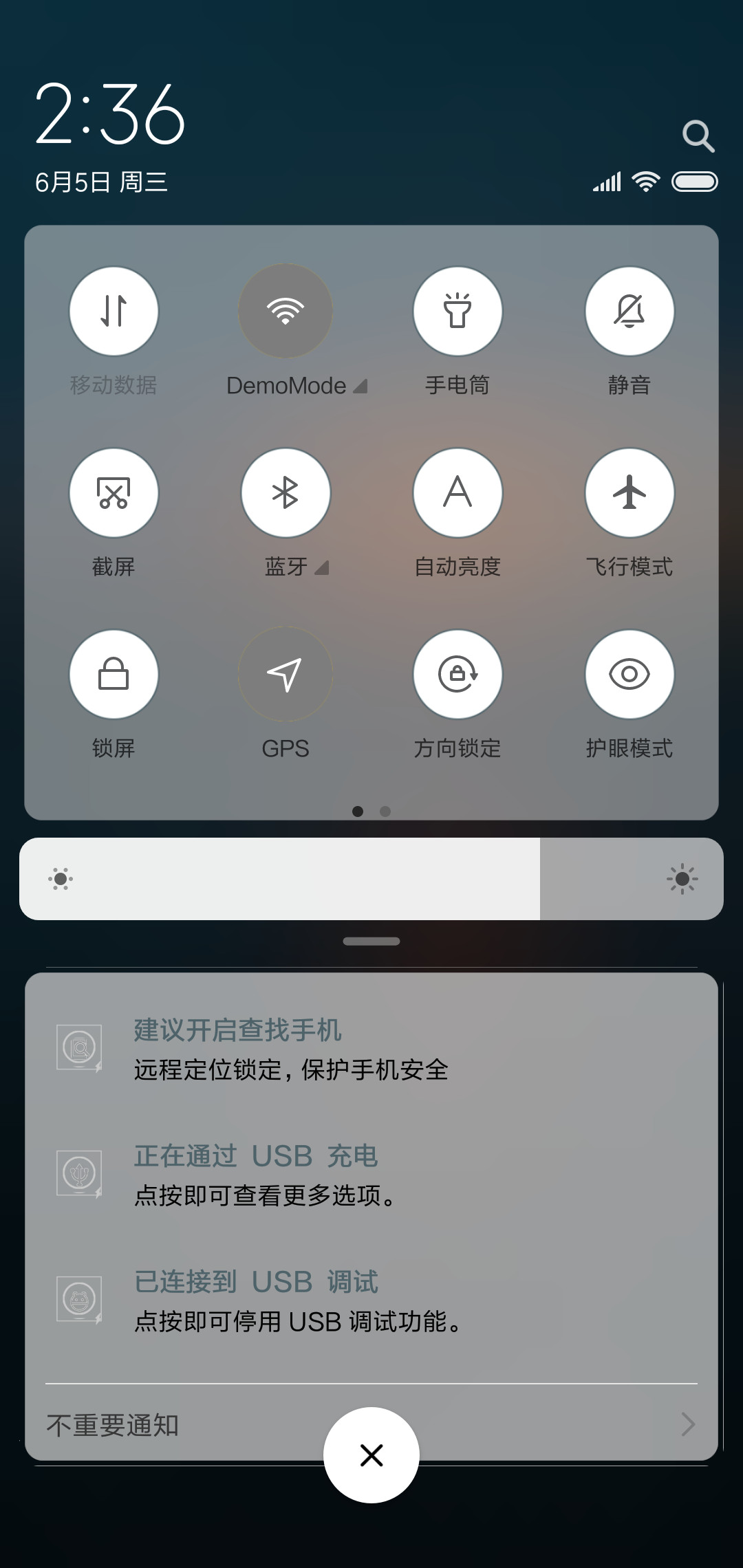Toggle the GPS location tile

pyautogui.click(x=286, y=674)
